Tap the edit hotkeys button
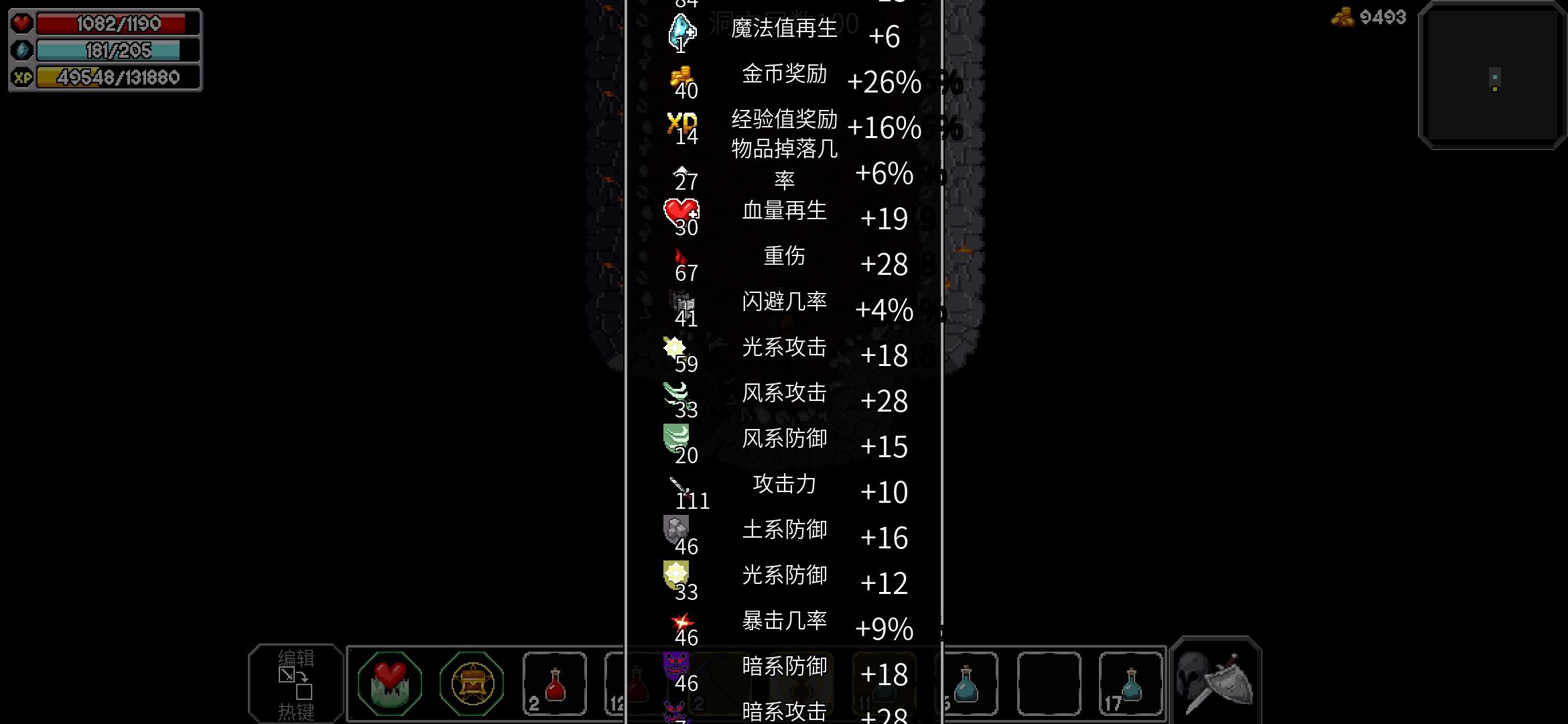 pyautogui.click(x=296, y=684)
